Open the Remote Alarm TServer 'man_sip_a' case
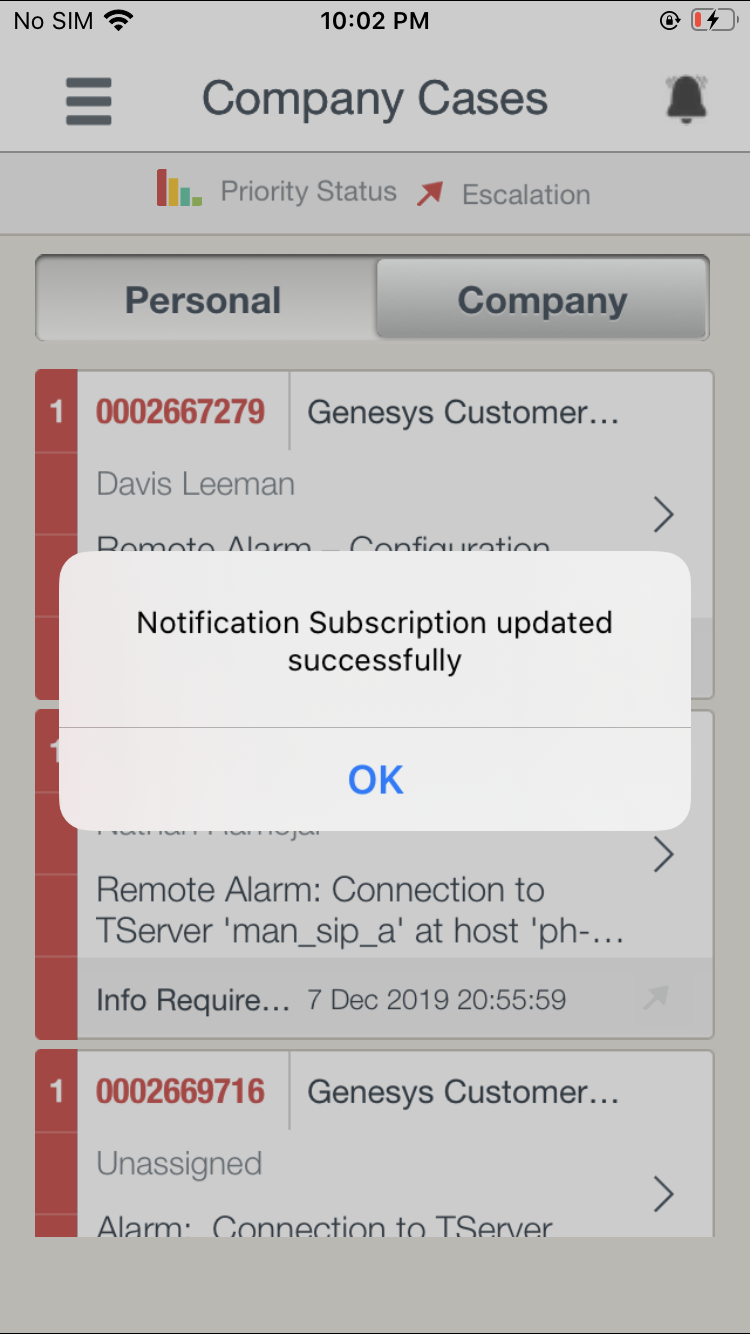This screenshot has width=750, height=1334. 360,910
